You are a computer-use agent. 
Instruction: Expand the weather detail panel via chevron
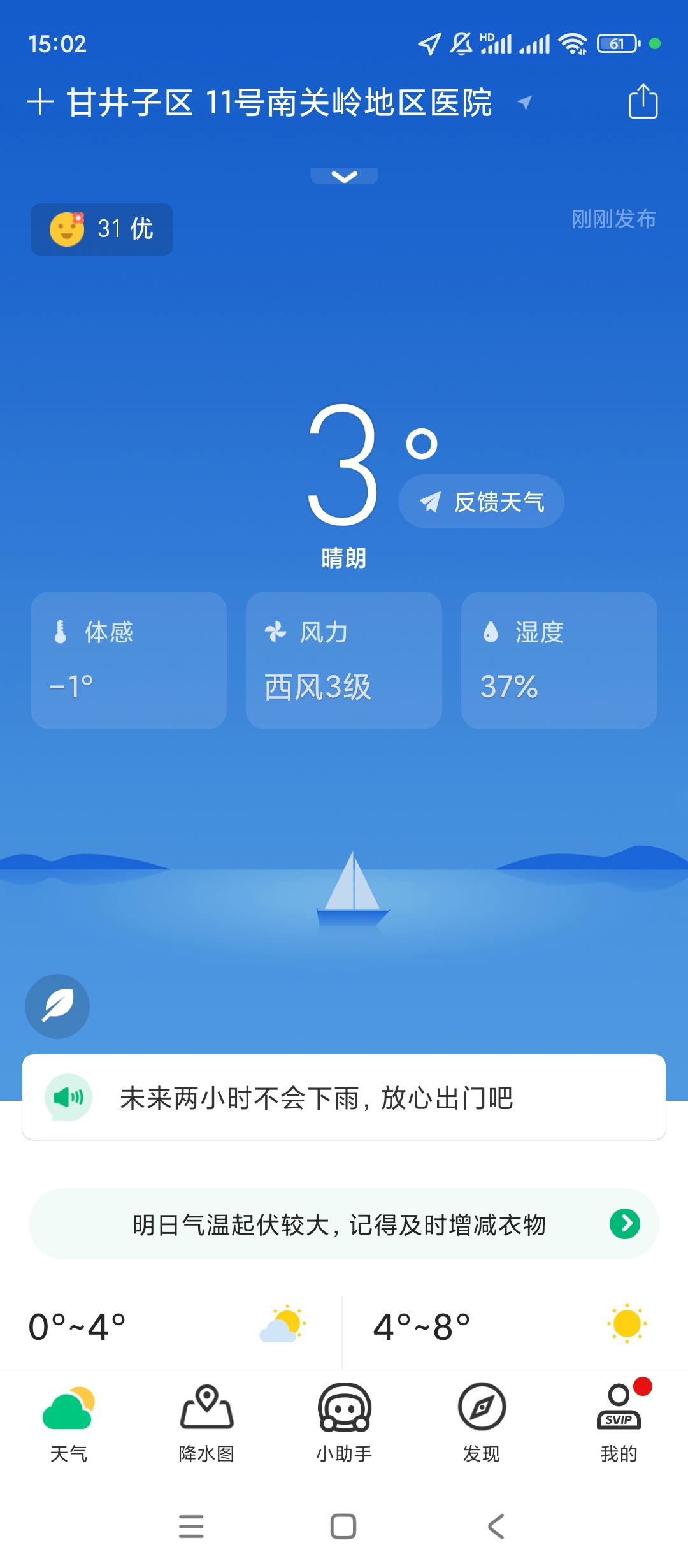(344, 175)
